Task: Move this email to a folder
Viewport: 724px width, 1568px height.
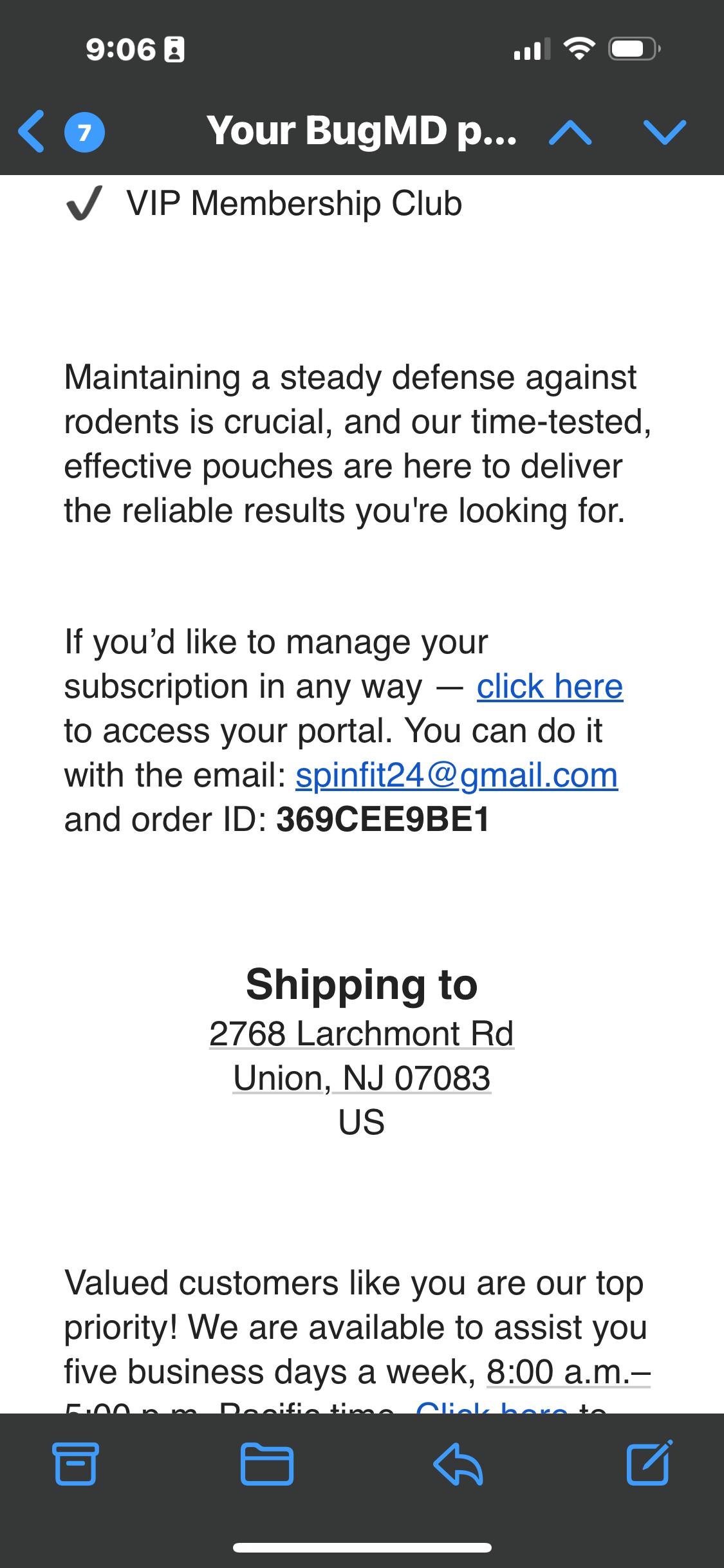Action: [x=267, y=1463]
